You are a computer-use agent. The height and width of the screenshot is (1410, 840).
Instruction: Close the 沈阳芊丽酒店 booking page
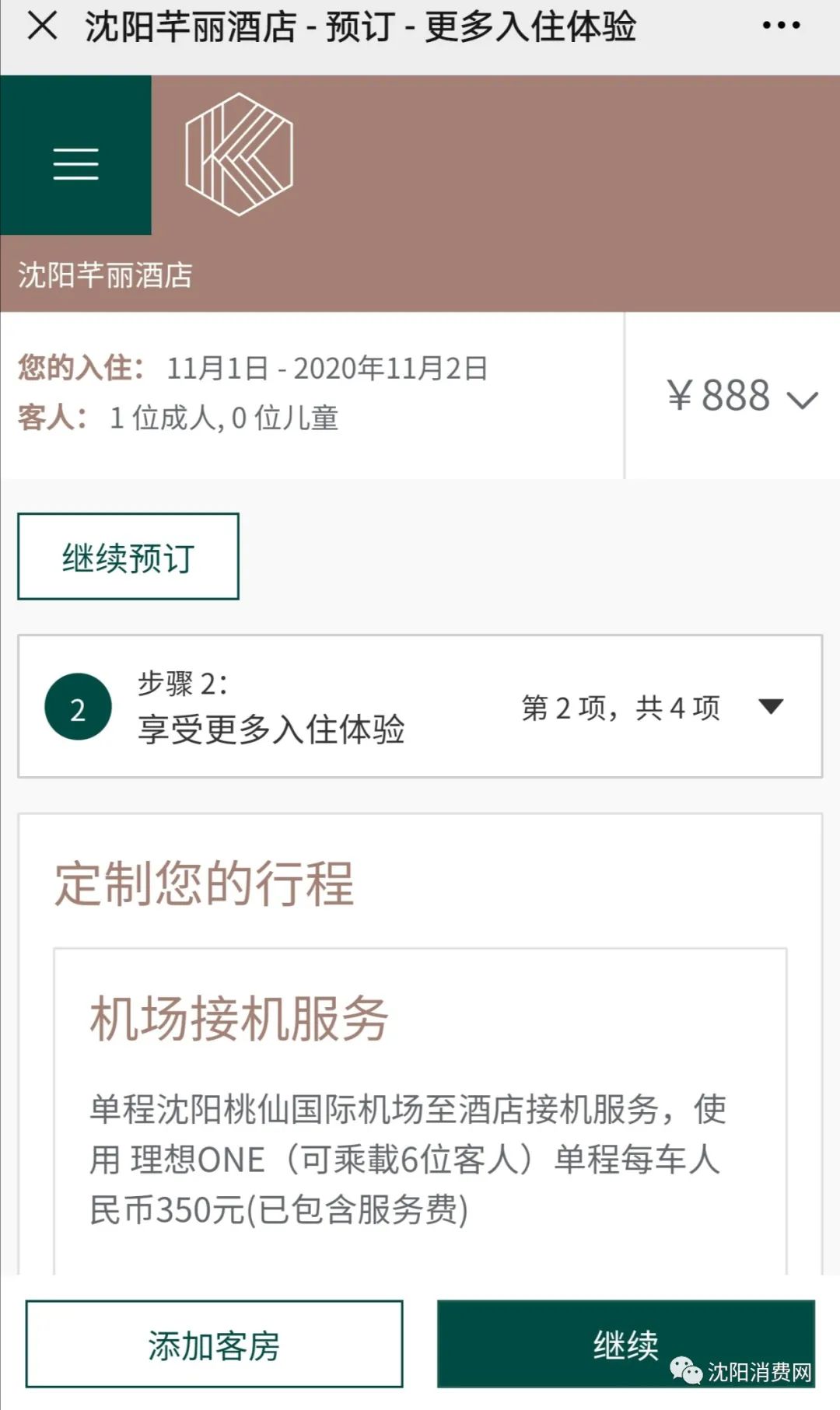(x=42, y=26)
